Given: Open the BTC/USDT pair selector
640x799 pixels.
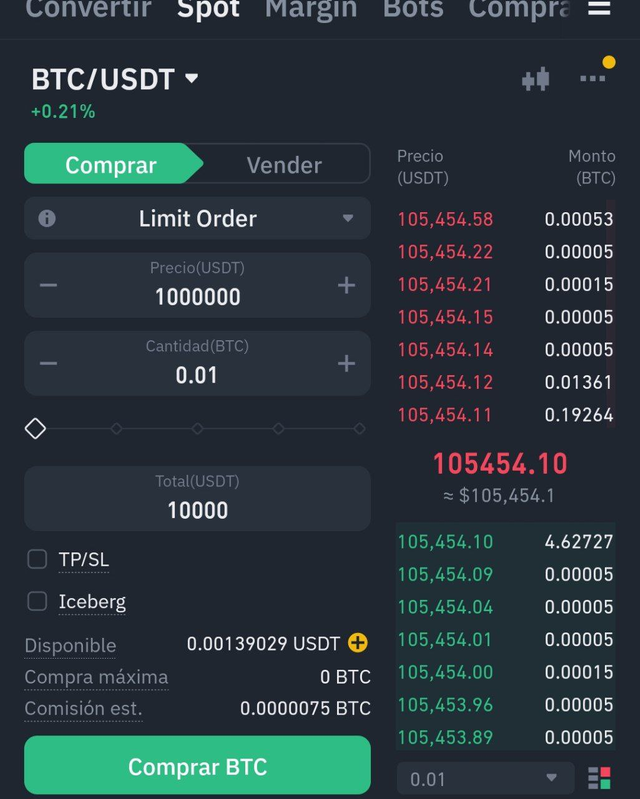Looking at the screenshot, I should tap(115, 80).
